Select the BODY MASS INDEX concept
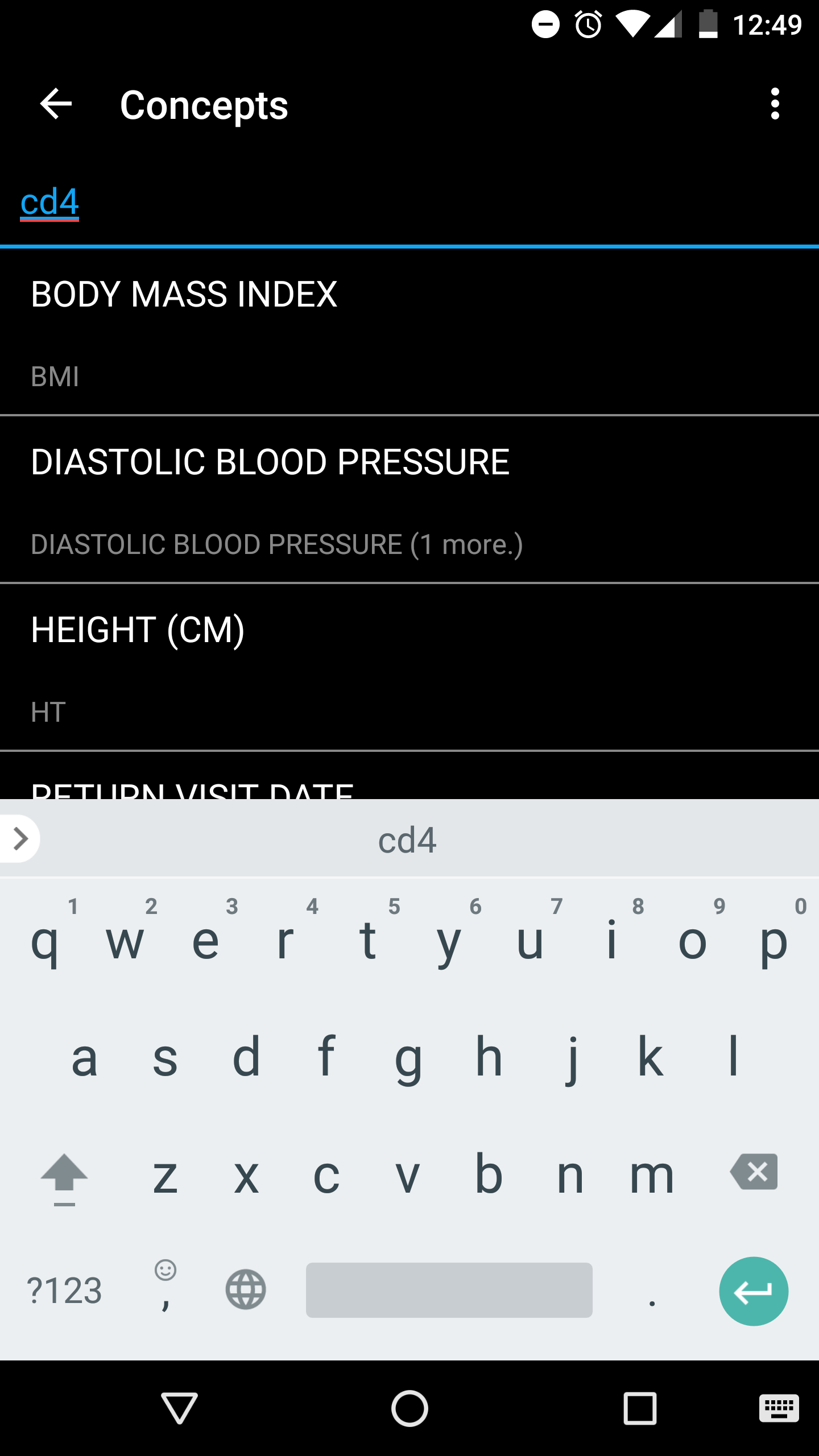This screenshot has width=819, height=1456. 409,333
